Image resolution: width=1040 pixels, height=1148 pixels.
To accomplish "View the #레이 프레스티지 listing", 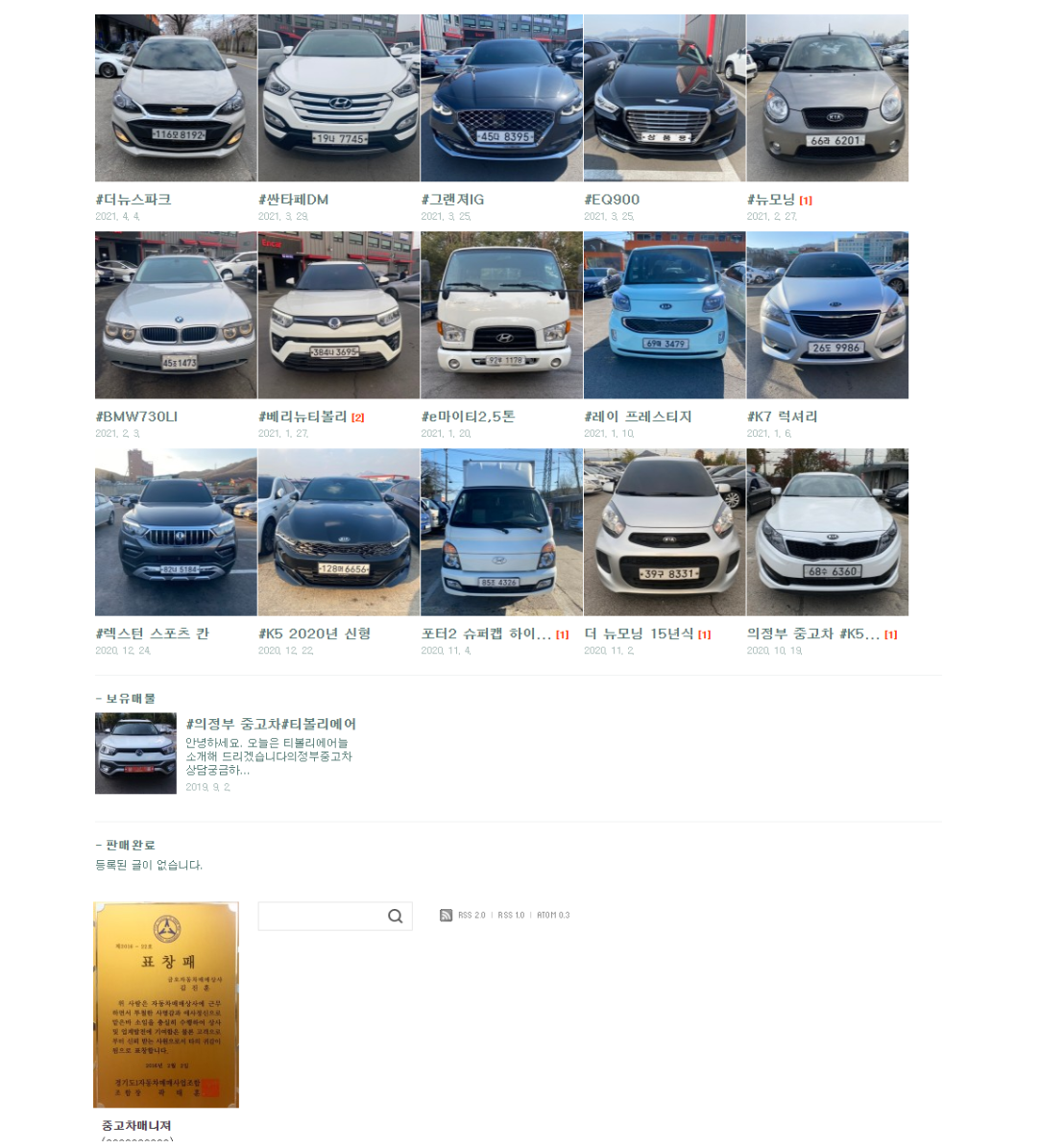I will (x=638, y=417).
